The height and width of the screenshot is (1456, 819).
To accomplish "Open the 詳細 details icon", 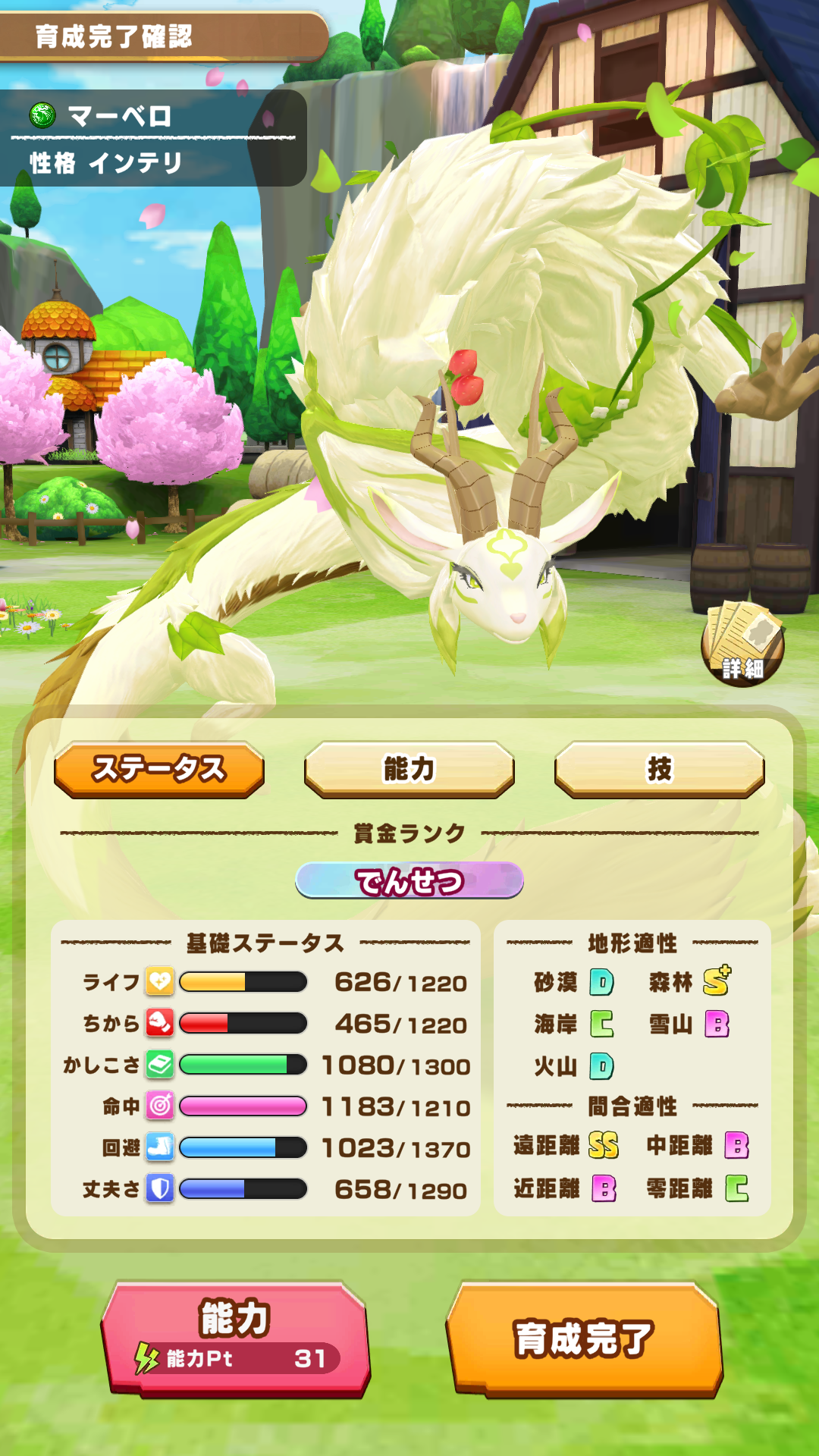I will click(x=742, y=645).
